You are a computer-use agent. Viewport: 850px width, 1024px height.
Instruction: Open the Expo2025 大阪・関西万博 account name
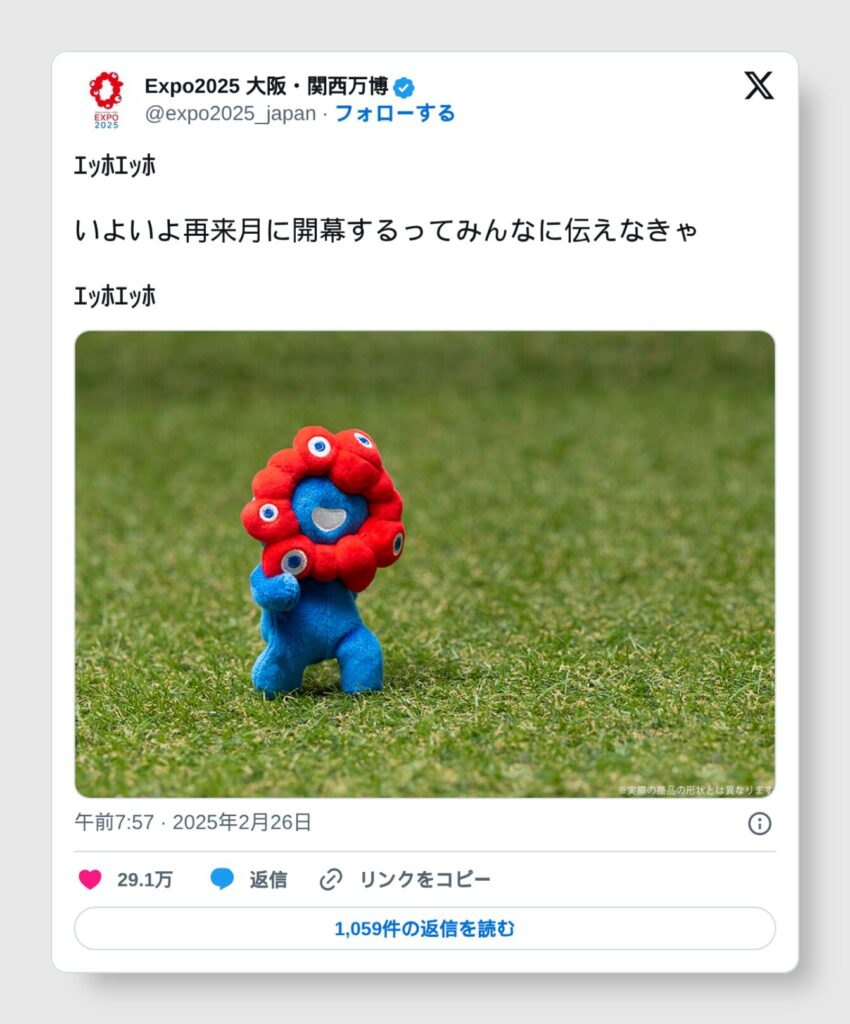266,86
